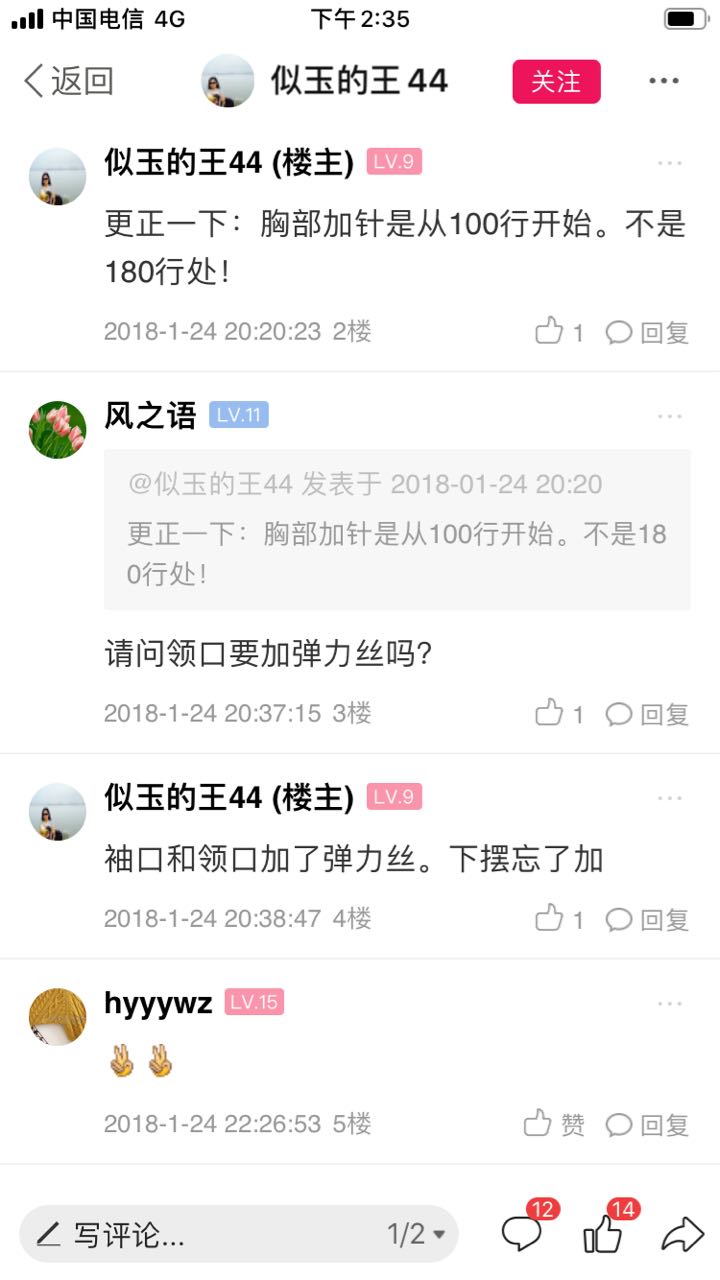Reply to the 2楼 comment
The image size is (720, 1280).
648,332
